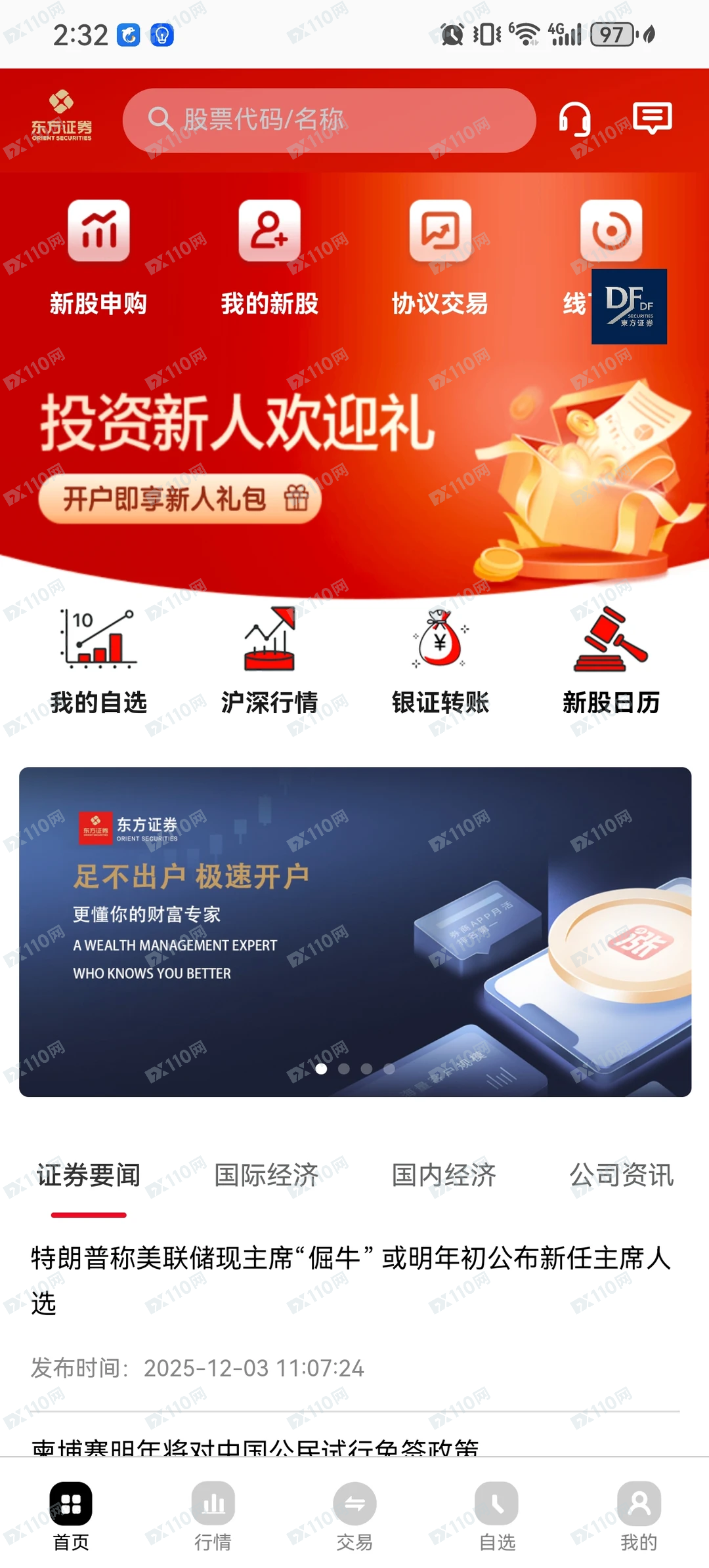Switch to 国内经济 news tab
Image resolution: width=709 pixels, height=1568 pixels.
pyautogui.click(x=444, y=1175)
